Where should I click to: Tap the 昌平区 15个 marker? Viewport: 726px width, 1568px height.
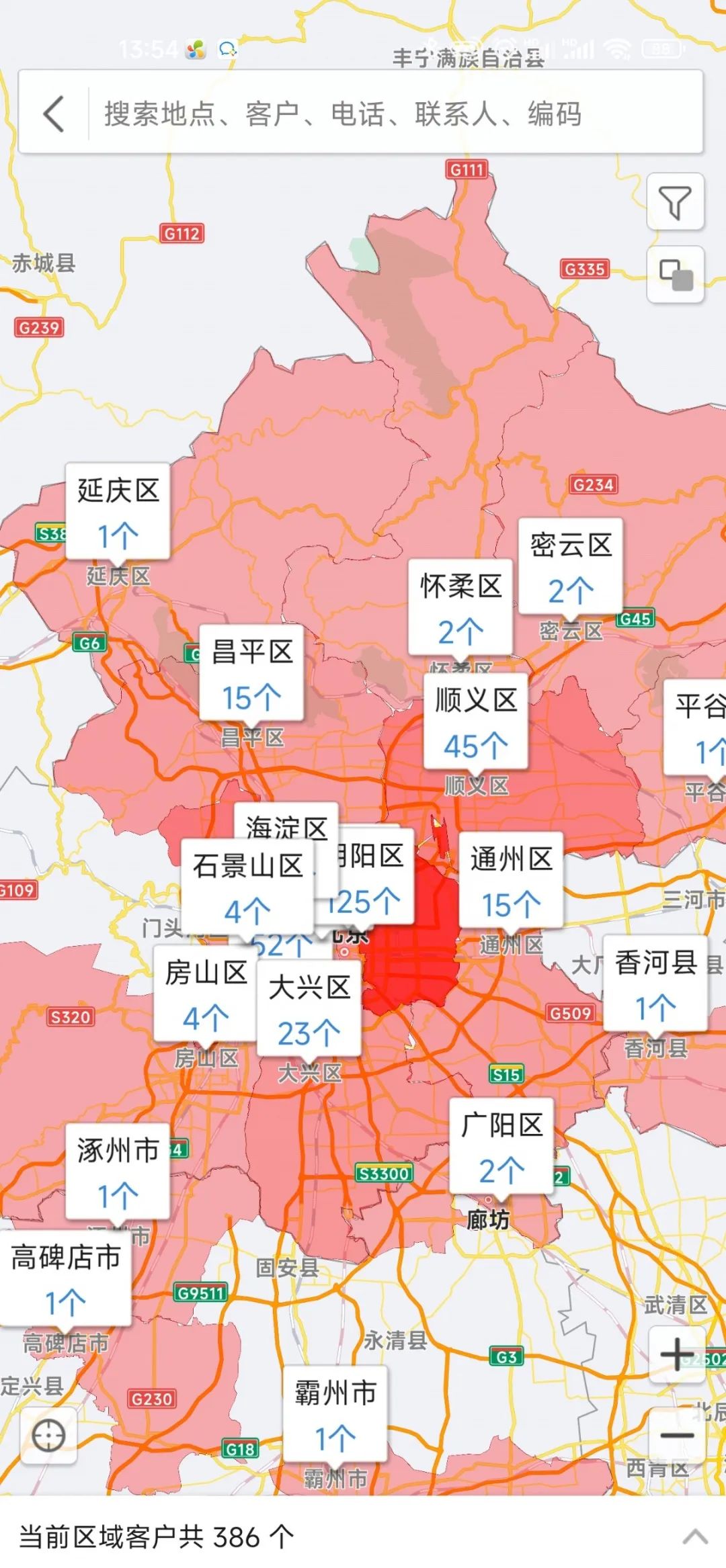click(x=251, y=673)
